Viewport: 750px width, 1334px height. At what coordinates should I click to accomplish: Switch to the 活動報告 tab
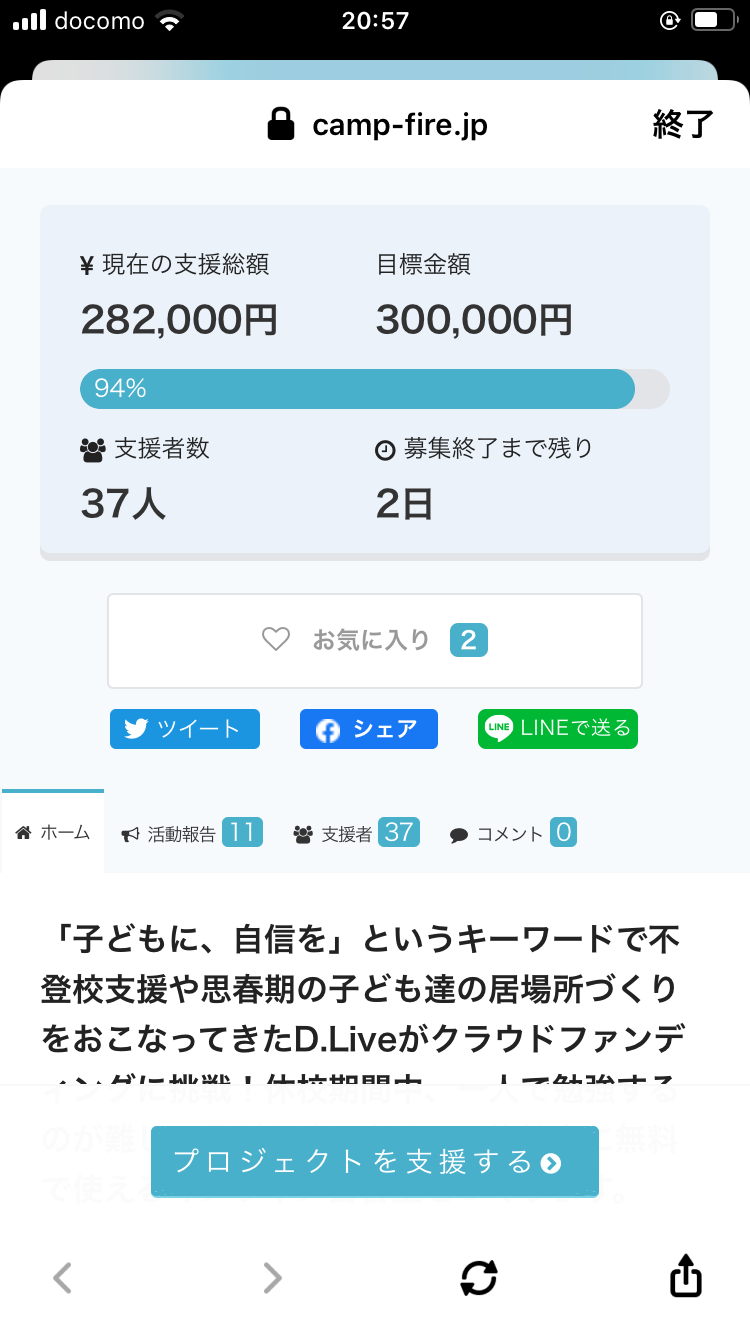pos(191,833)
